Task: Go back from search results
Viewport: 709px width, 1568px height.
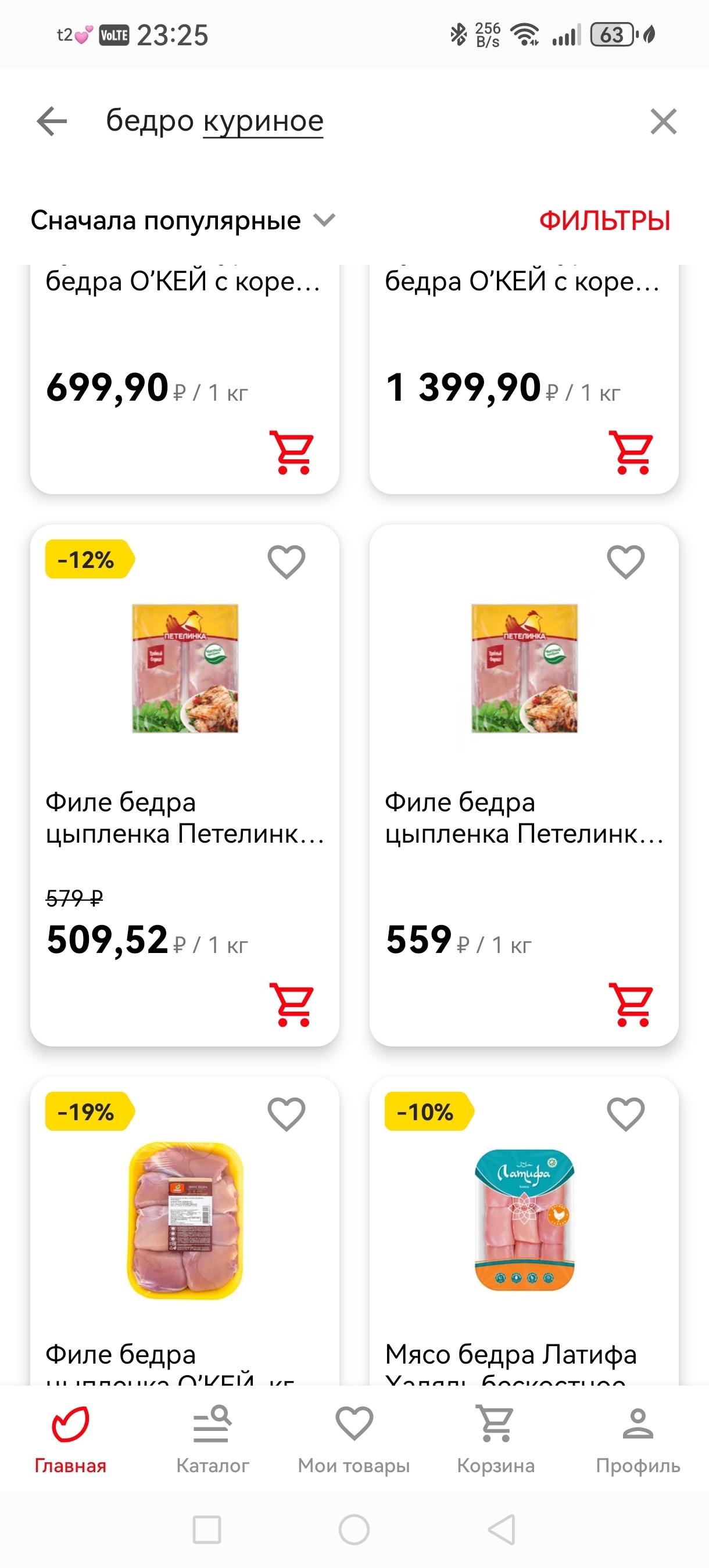Action: (x=52, y=121)
